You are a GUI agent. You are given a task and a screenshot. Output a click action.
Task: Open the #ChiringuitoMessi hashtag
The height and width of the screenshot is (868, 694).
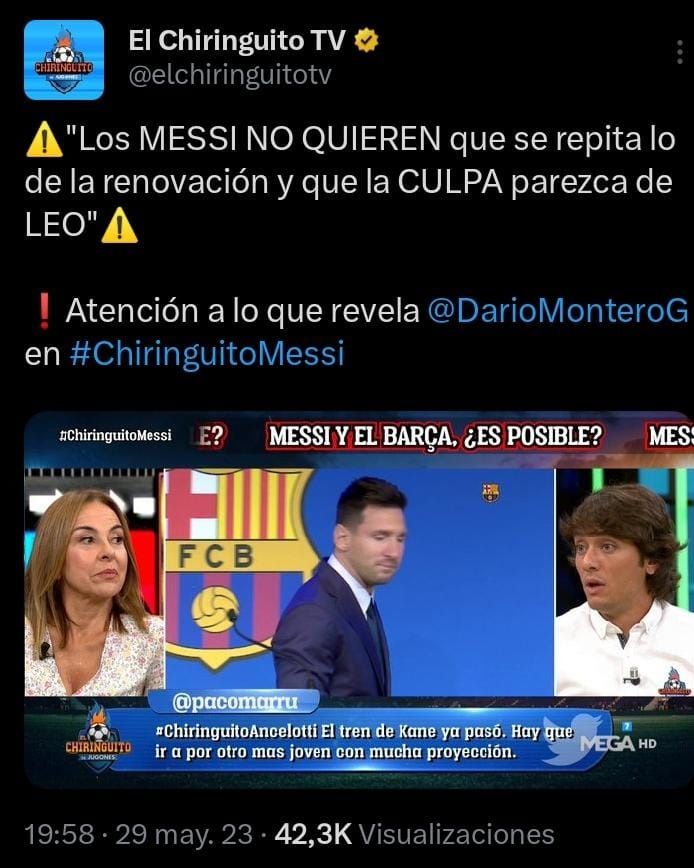pos(207,354)
